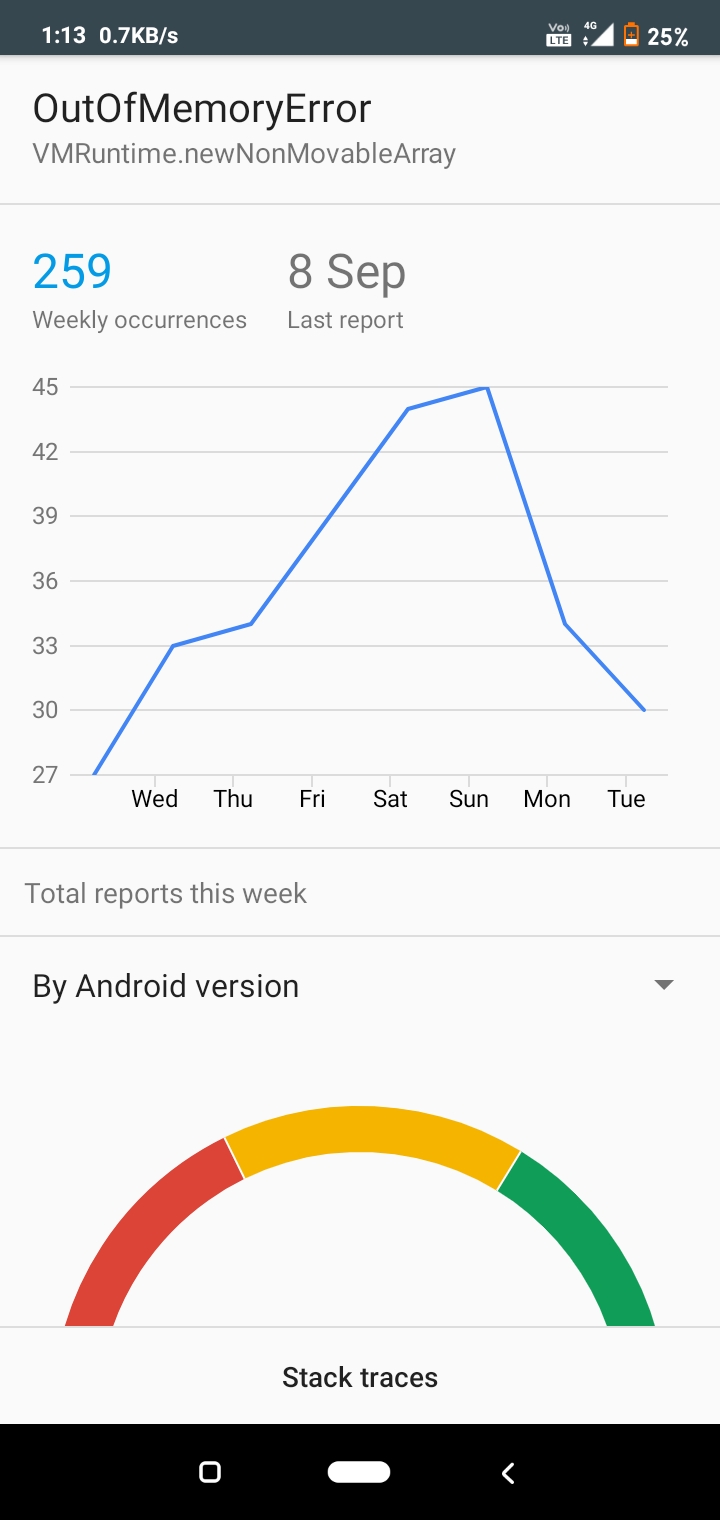Tap the system home pill
Image resolution: width=720 pixels, height=1520 pixels.
(358, 1472)
